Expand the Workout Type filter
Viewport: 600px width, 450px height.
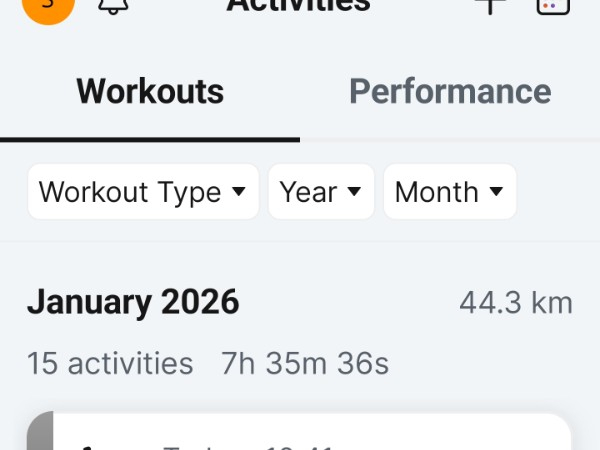tap(143, 192)
